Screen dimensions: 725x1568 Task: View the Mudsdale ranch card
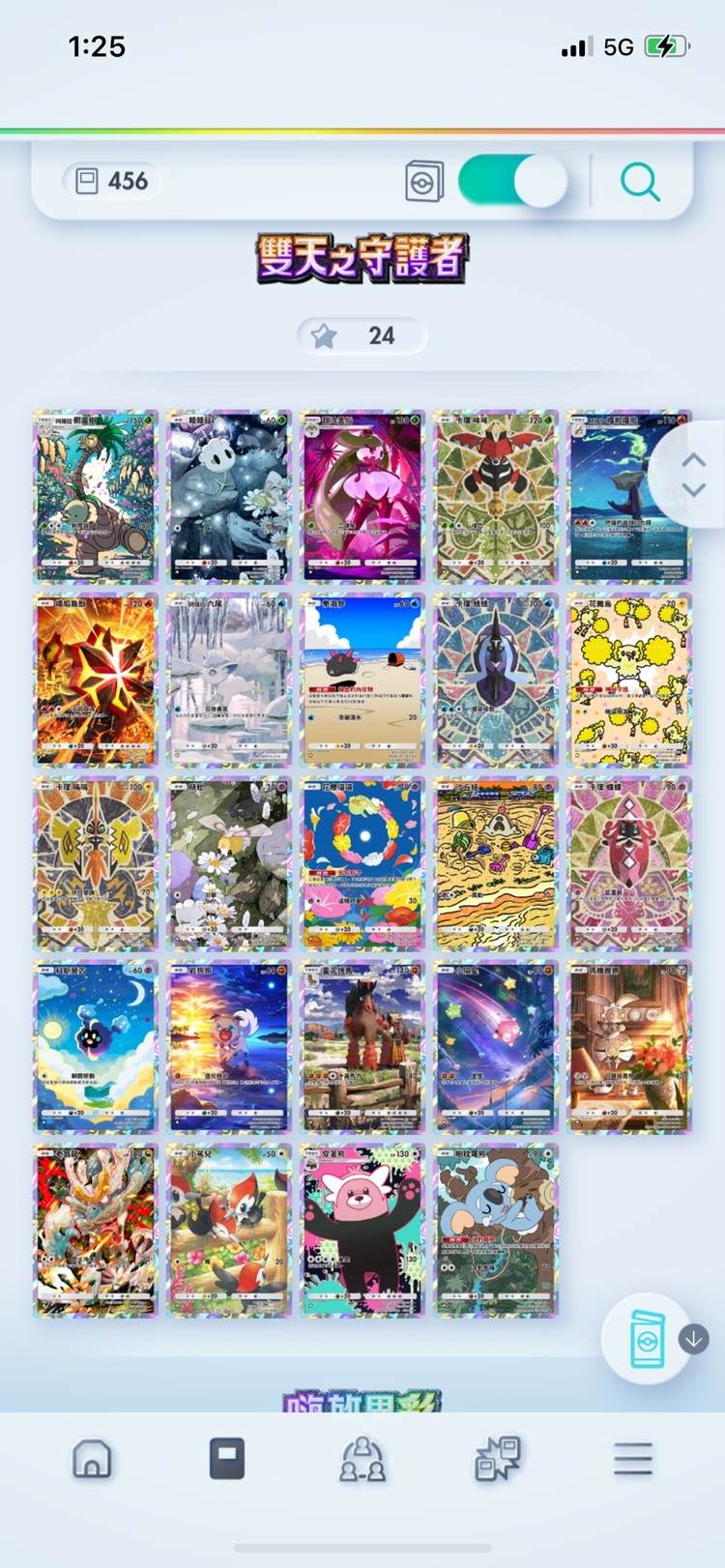coord(362,1047)
